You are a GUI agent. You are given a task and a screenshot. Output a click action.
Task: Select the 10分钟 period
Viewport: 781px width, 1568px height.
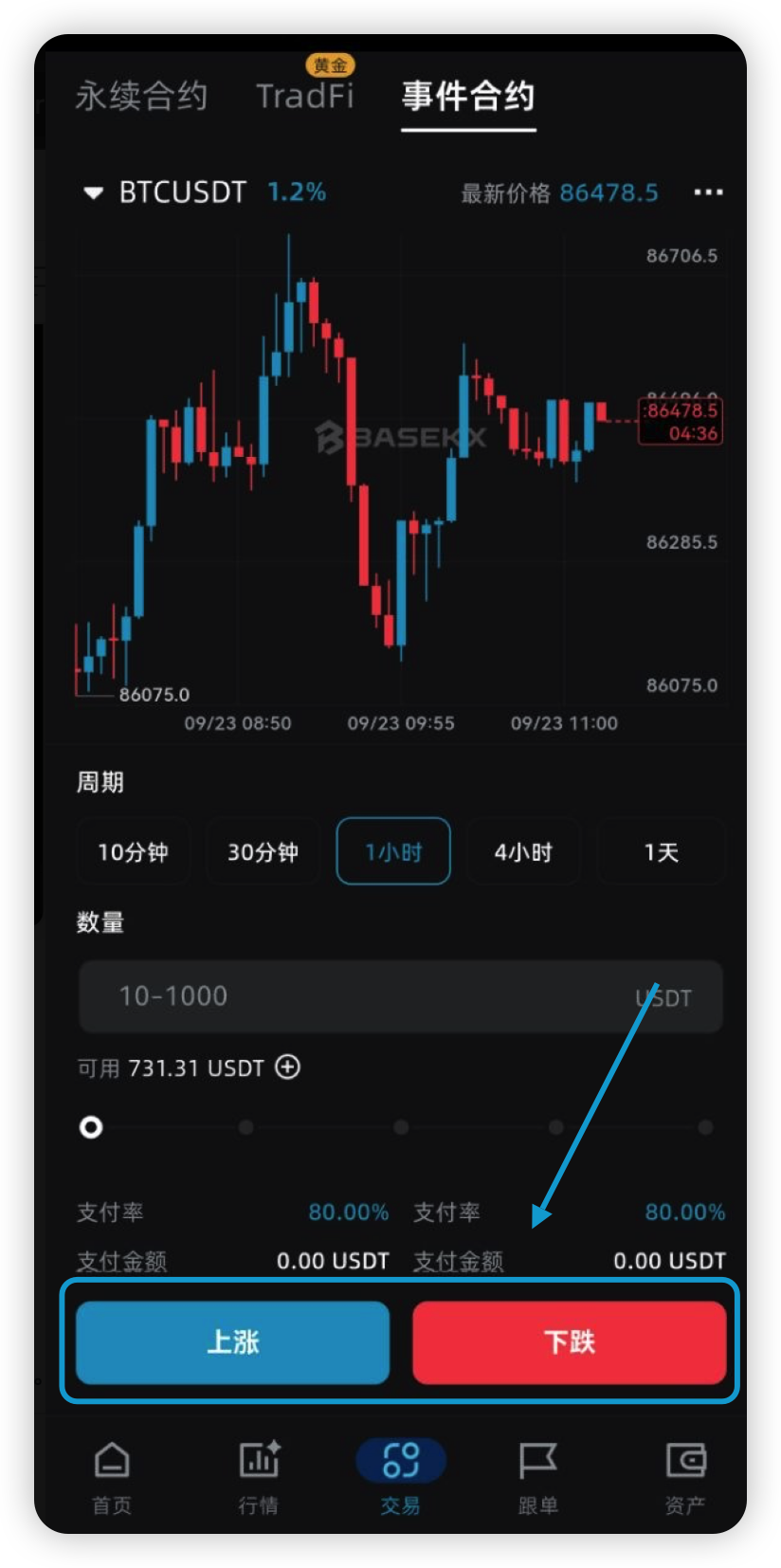point(134,851)
